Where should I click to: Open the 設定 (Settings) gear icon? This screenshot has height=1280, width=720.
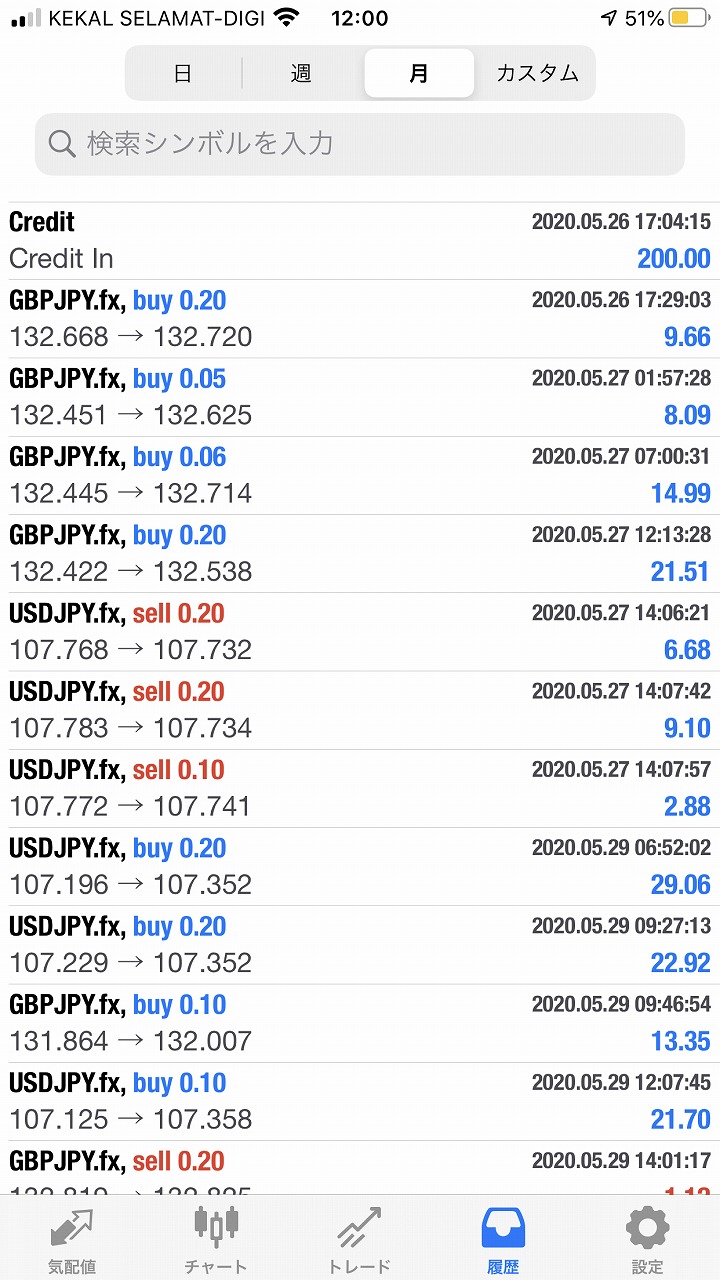pyautogui.click(x=647, y=1228)
